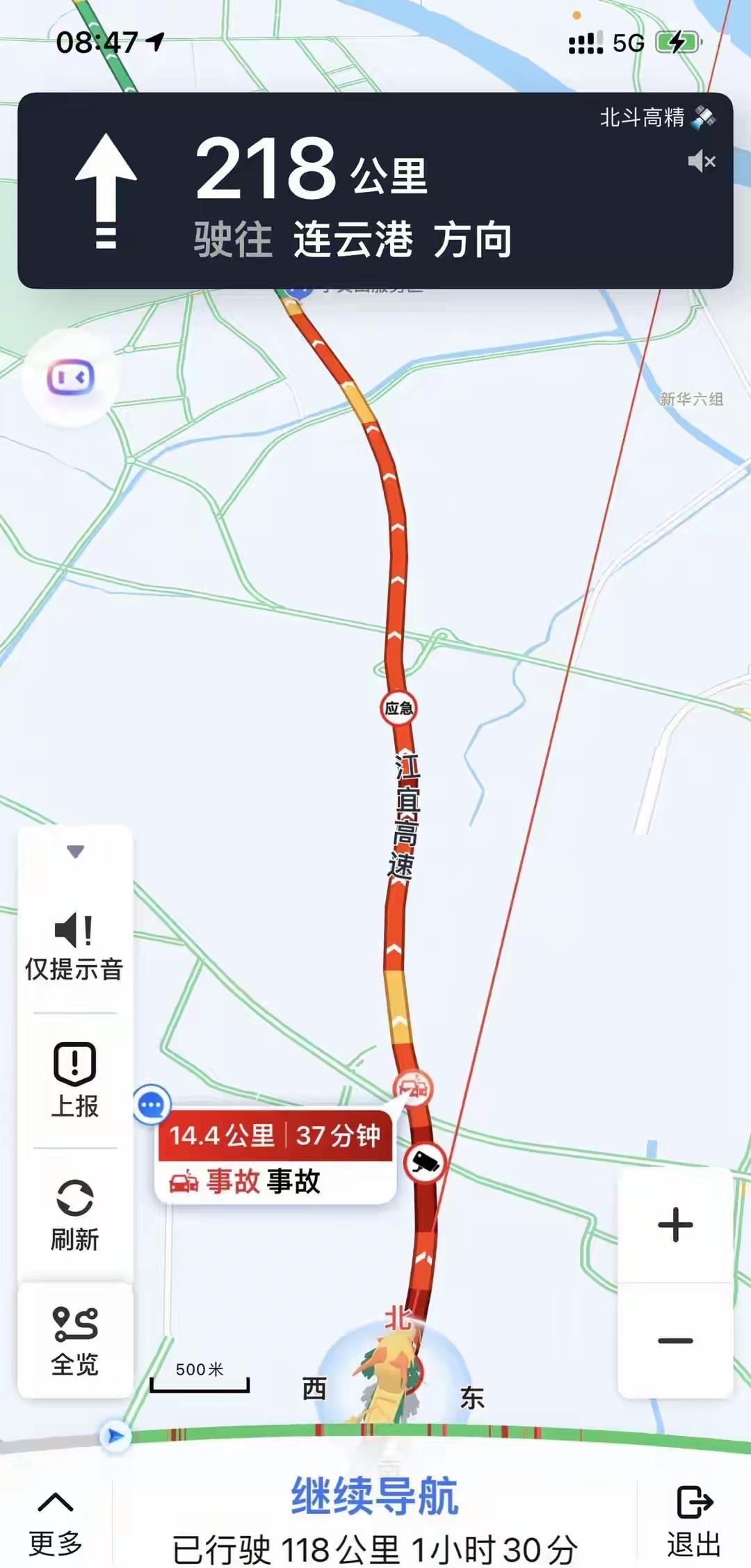Report a road event via 上报

point(74,1080)
